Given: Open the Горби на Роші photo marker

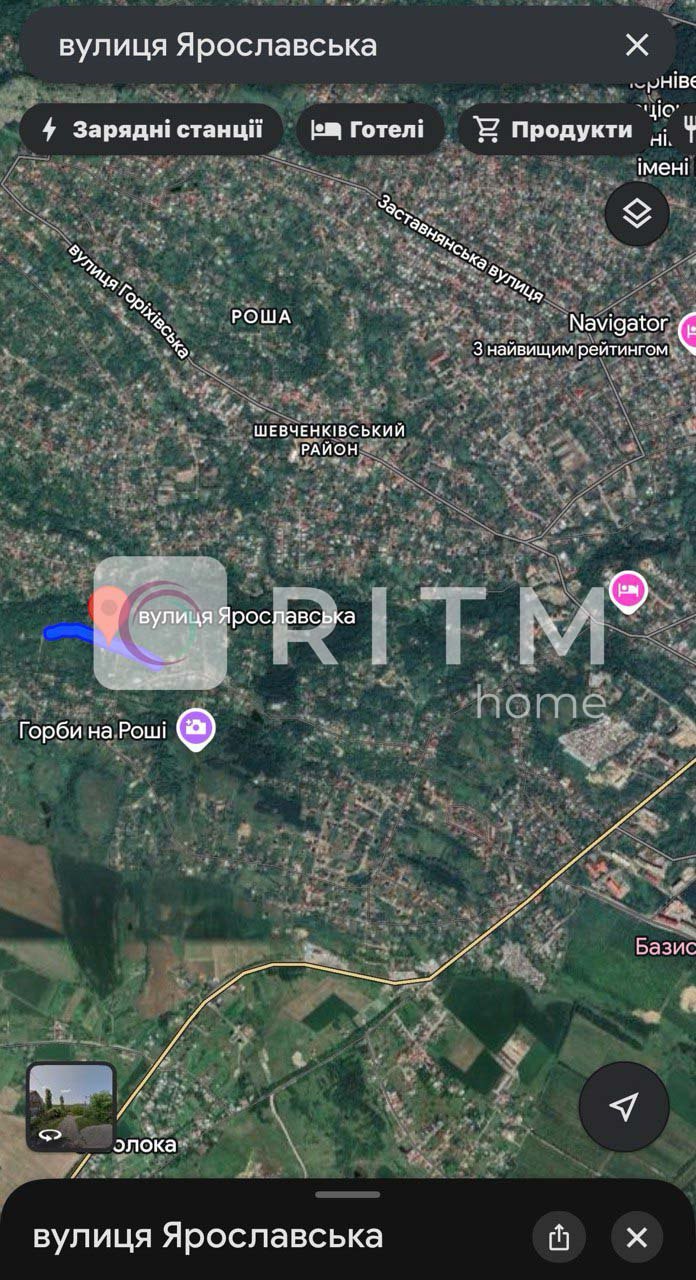Looking at the screenshot, I should pos(196,728).
